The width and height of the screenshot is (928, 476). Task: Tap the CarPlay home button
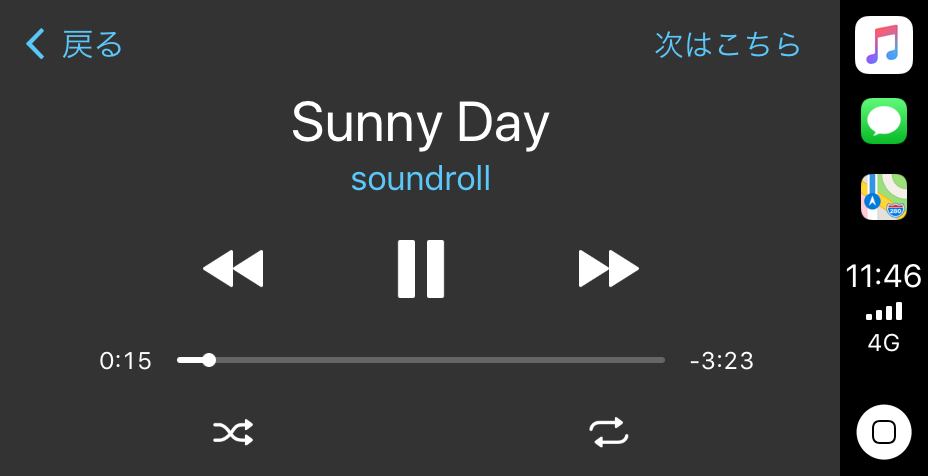884,432
